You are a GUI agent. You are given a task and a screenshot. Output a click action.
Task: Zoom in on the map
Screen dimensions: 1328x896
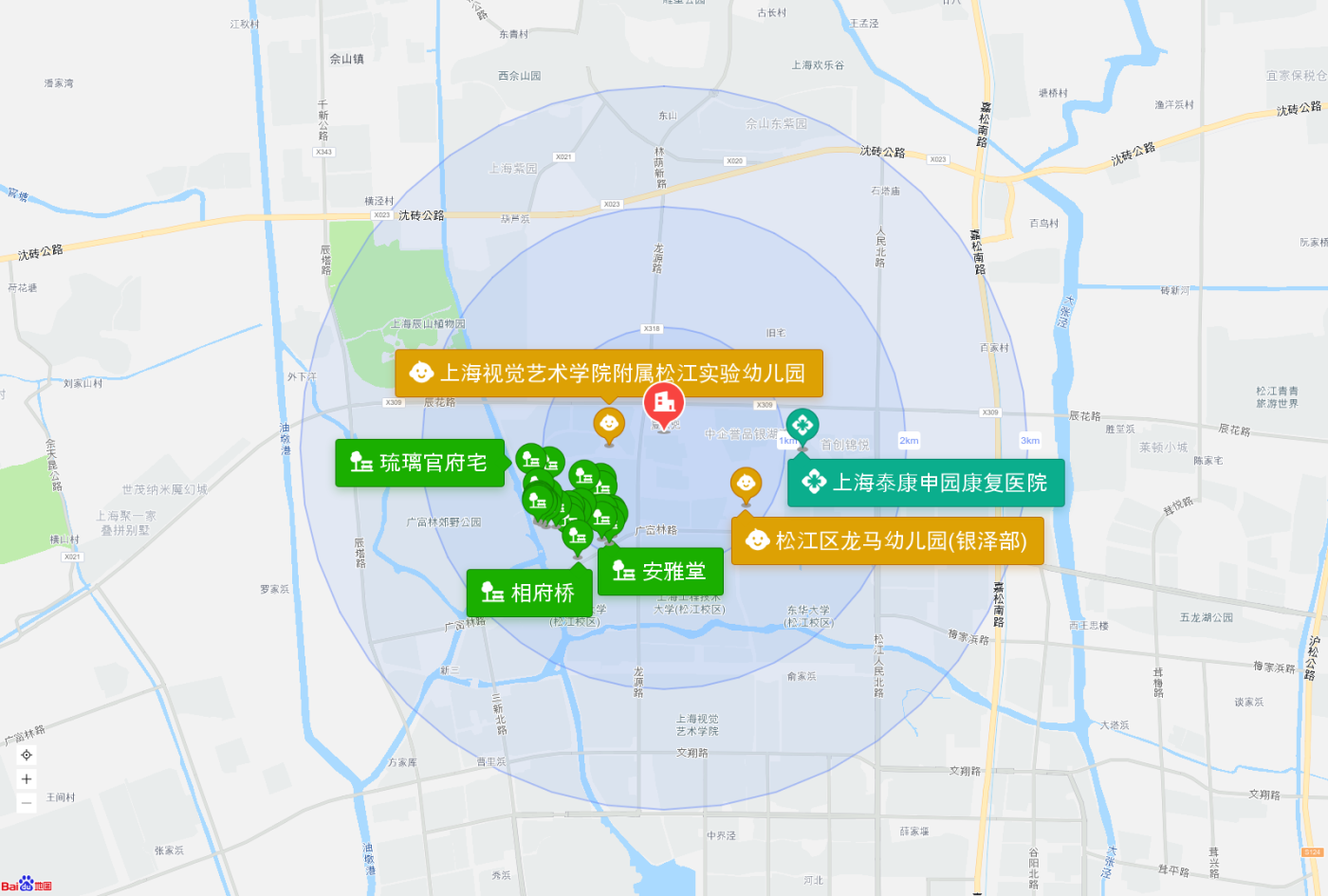tap(27, 778)
